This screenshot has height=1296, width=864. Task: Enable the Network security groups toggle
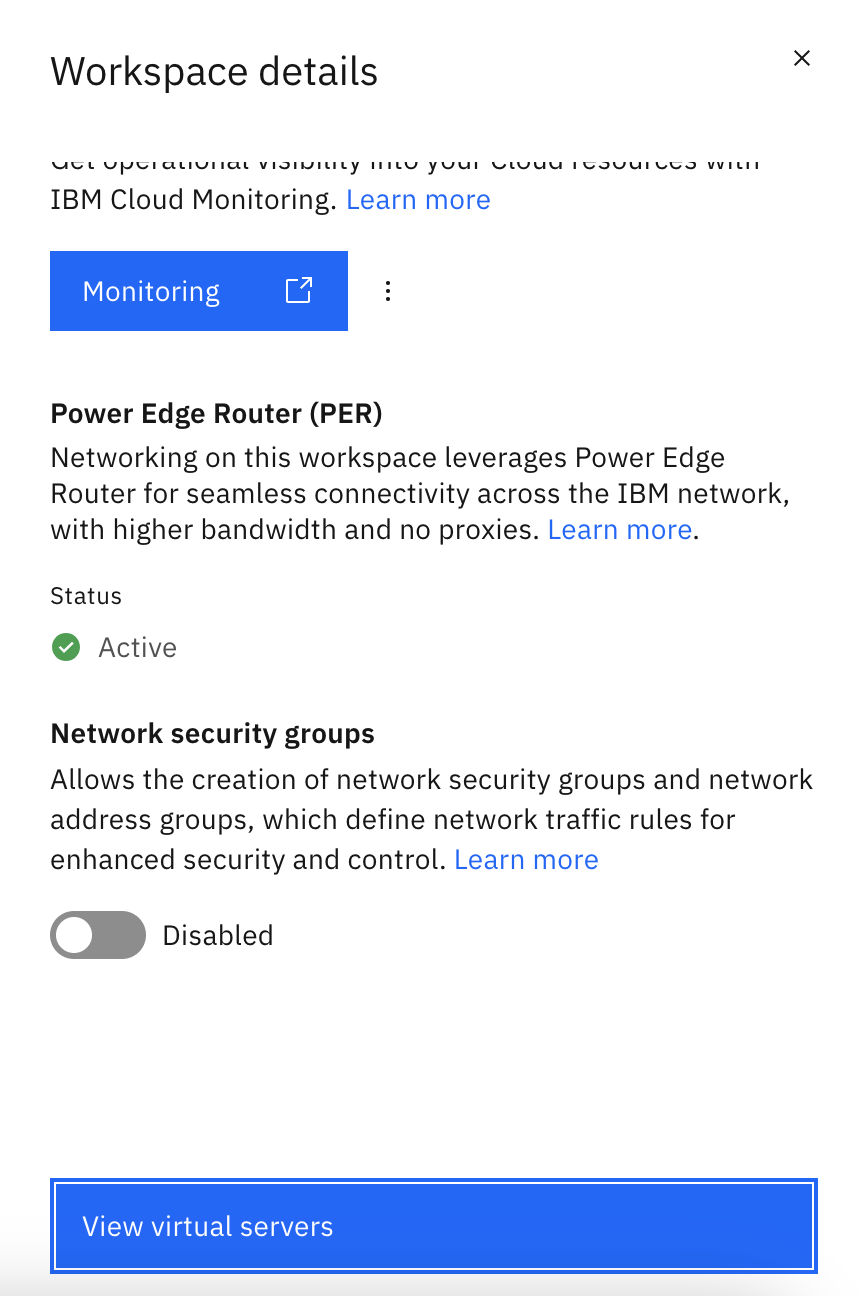[x=98, y=935]
